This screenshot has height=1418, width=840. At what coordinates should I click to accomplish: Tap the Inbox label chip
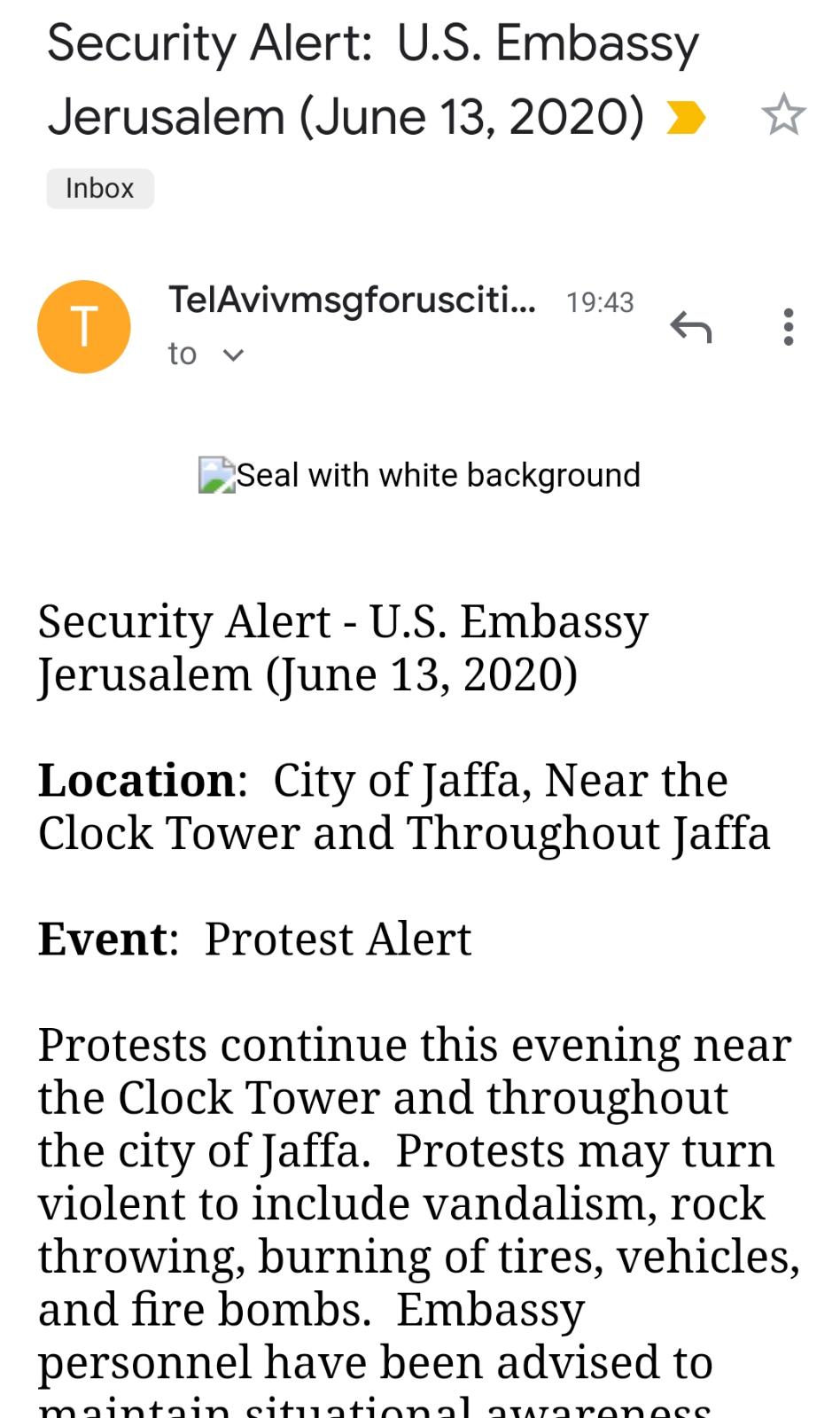click(100, 189)
